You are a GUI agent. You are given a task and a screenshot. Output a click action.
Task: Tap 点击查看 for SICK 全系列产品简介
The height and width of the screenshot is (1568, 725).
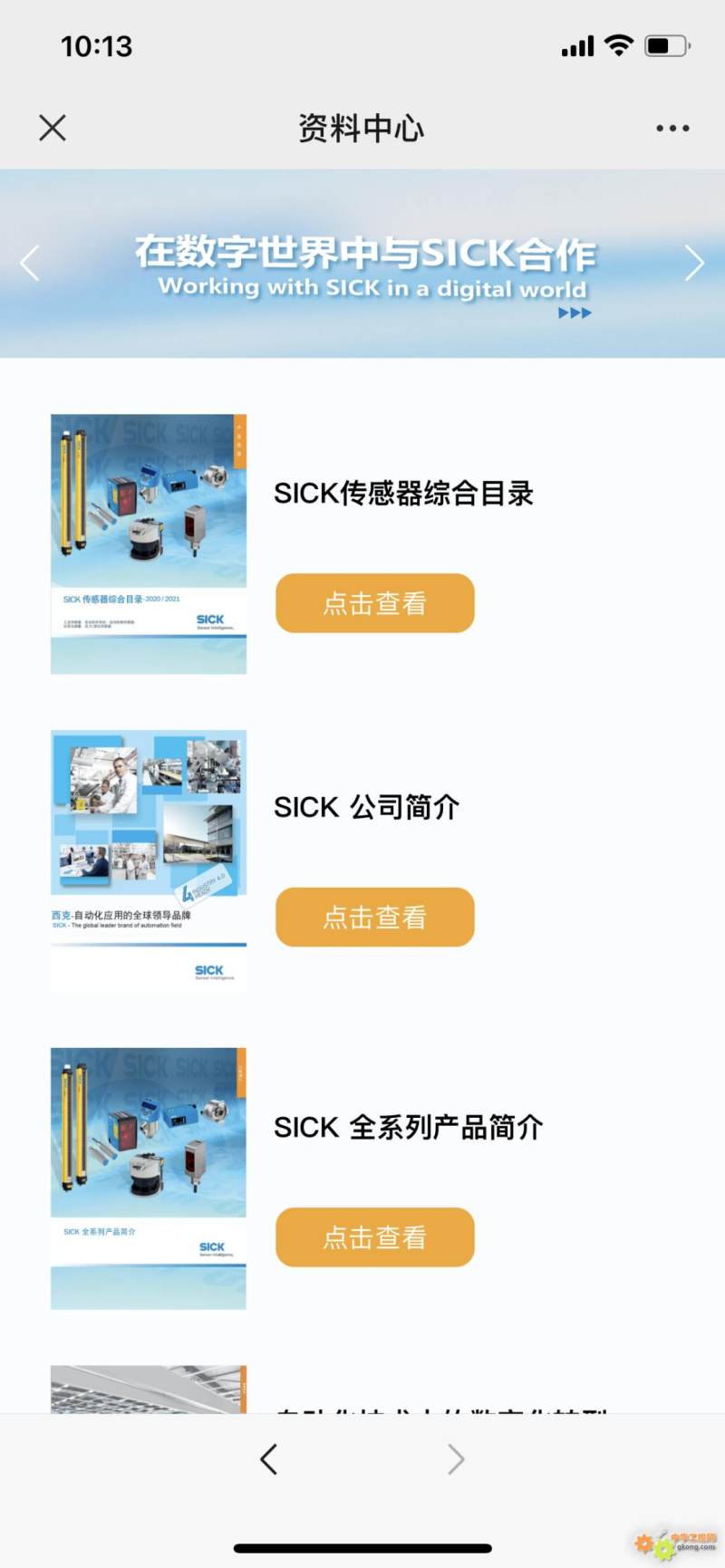click(x=375, y=1236)
